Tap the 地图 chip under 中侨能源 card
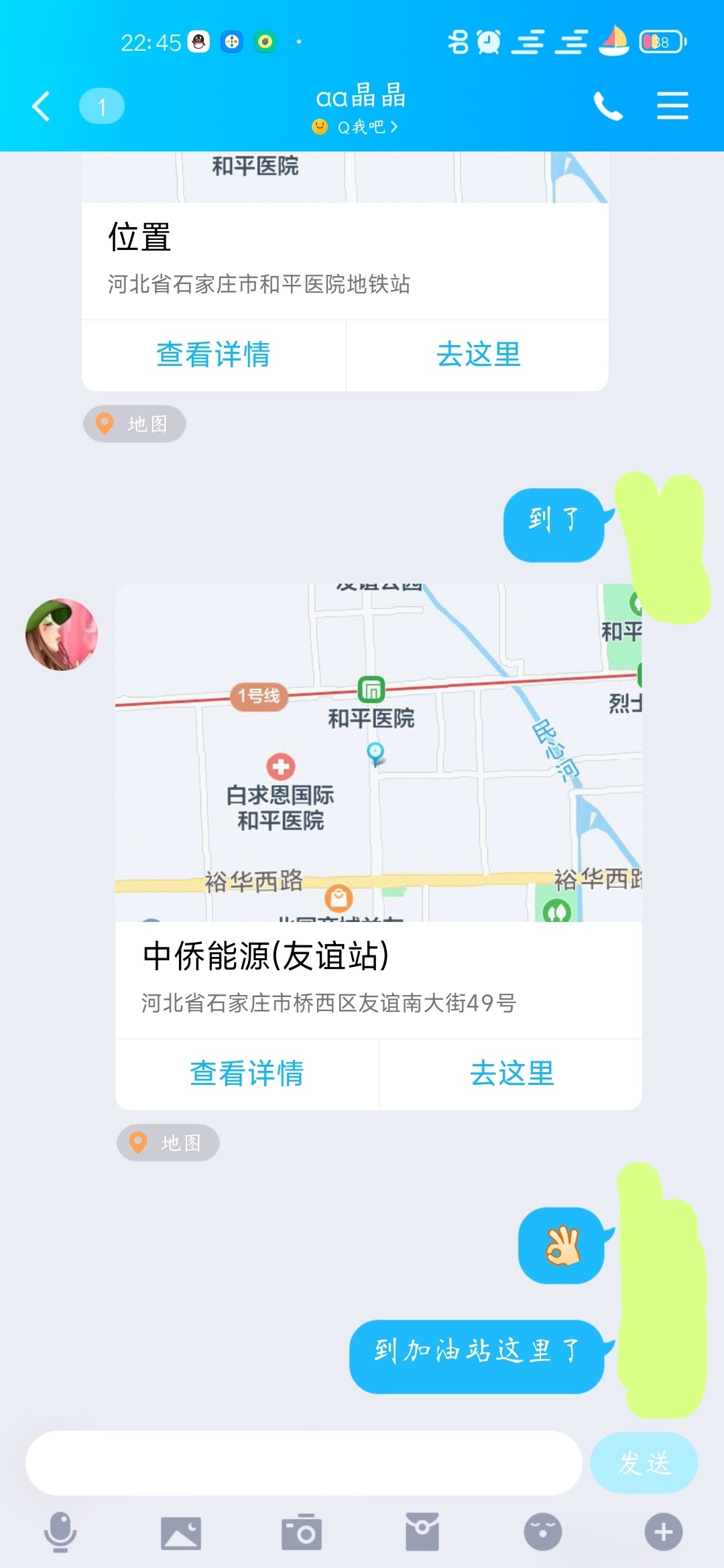Viewport: 724px width, 1568px height. point(168,1142)
